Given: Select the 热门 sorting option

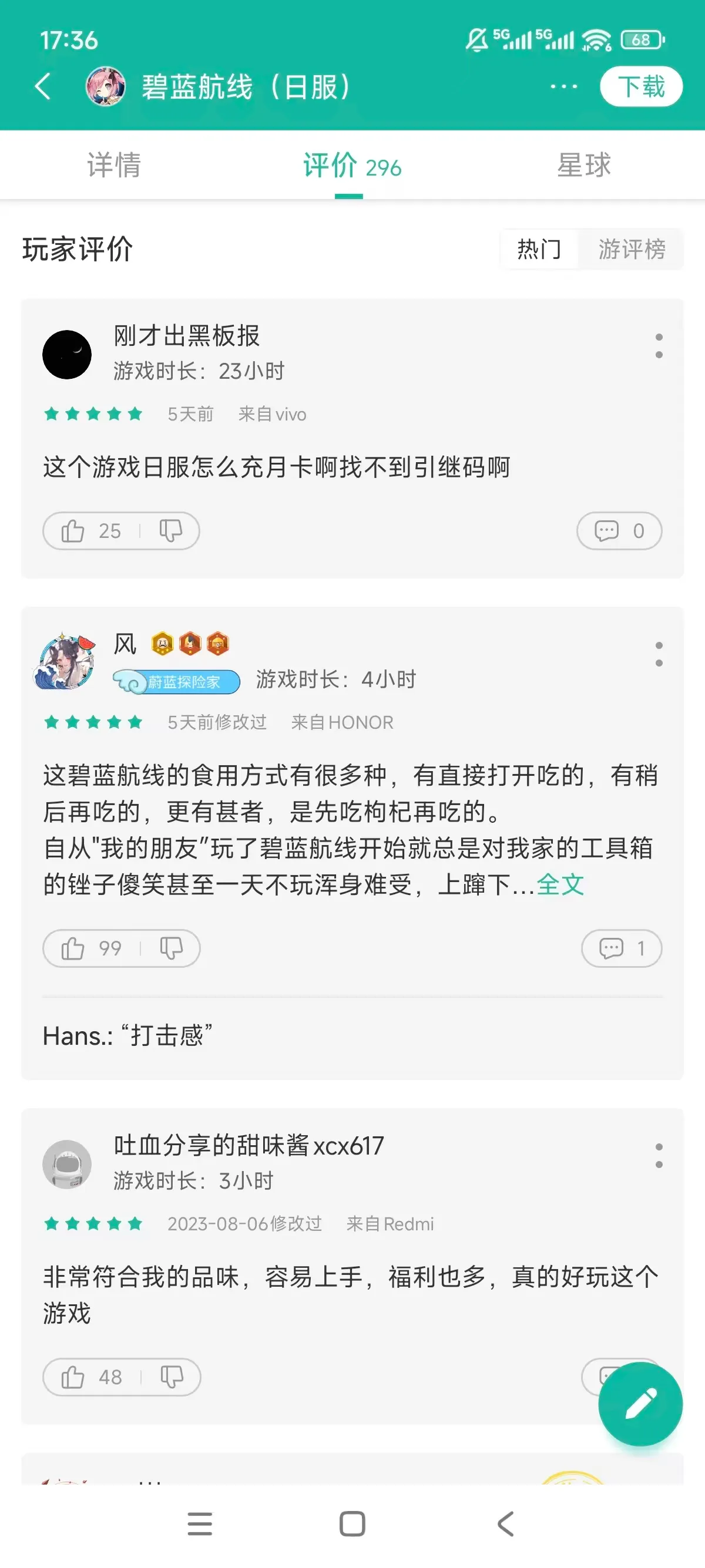Looking at the screenshot, I should [x=539, y=249].
